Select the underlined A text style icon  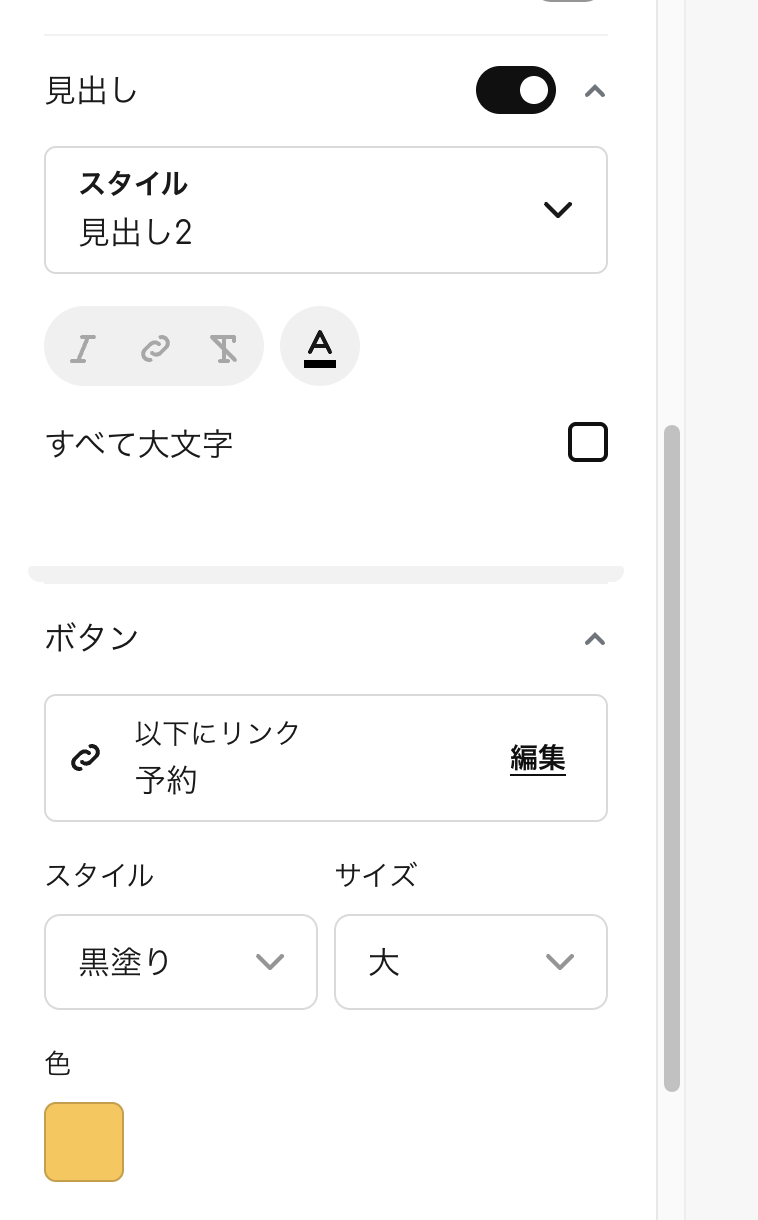pos(320,346)
